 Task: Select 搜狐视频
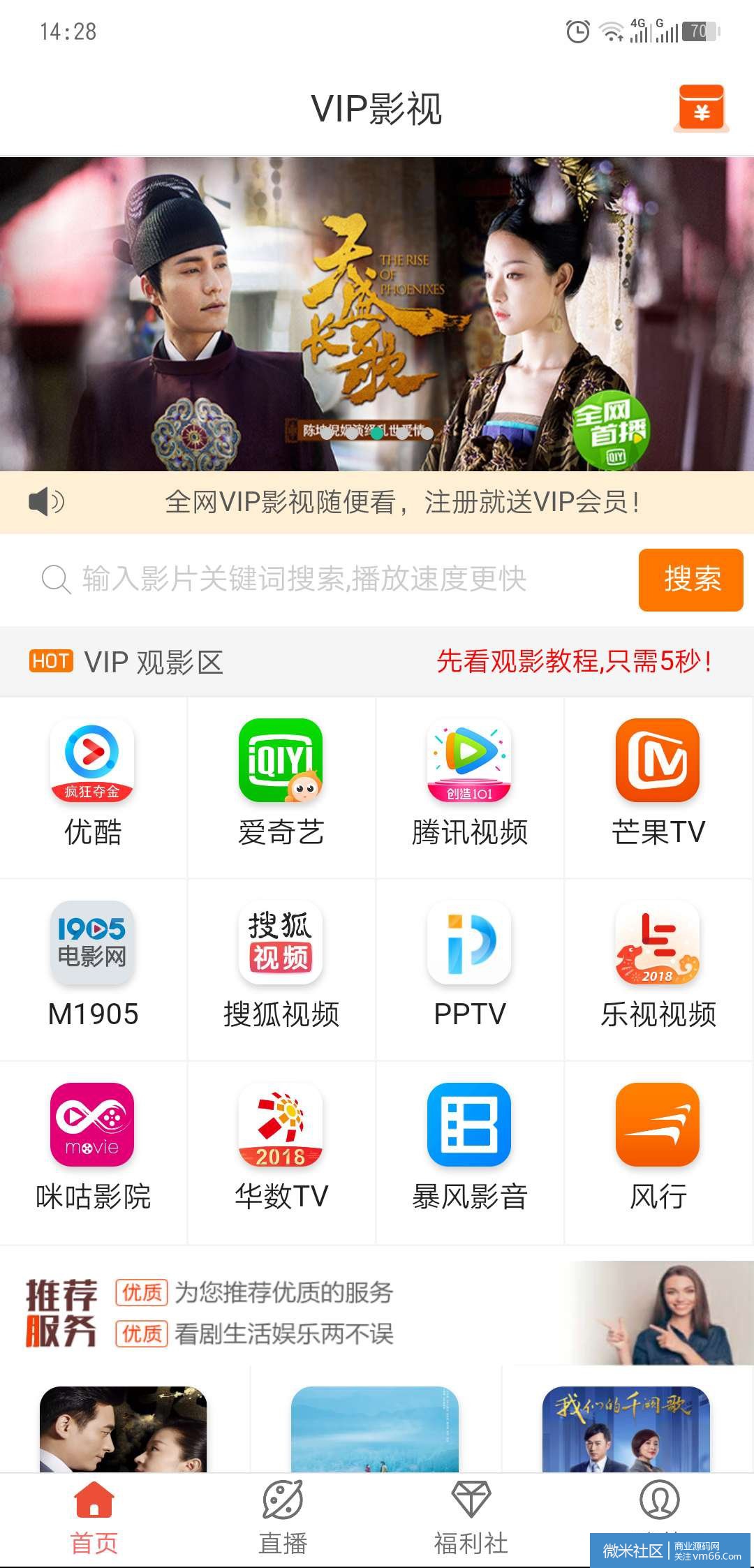(281, 966)
